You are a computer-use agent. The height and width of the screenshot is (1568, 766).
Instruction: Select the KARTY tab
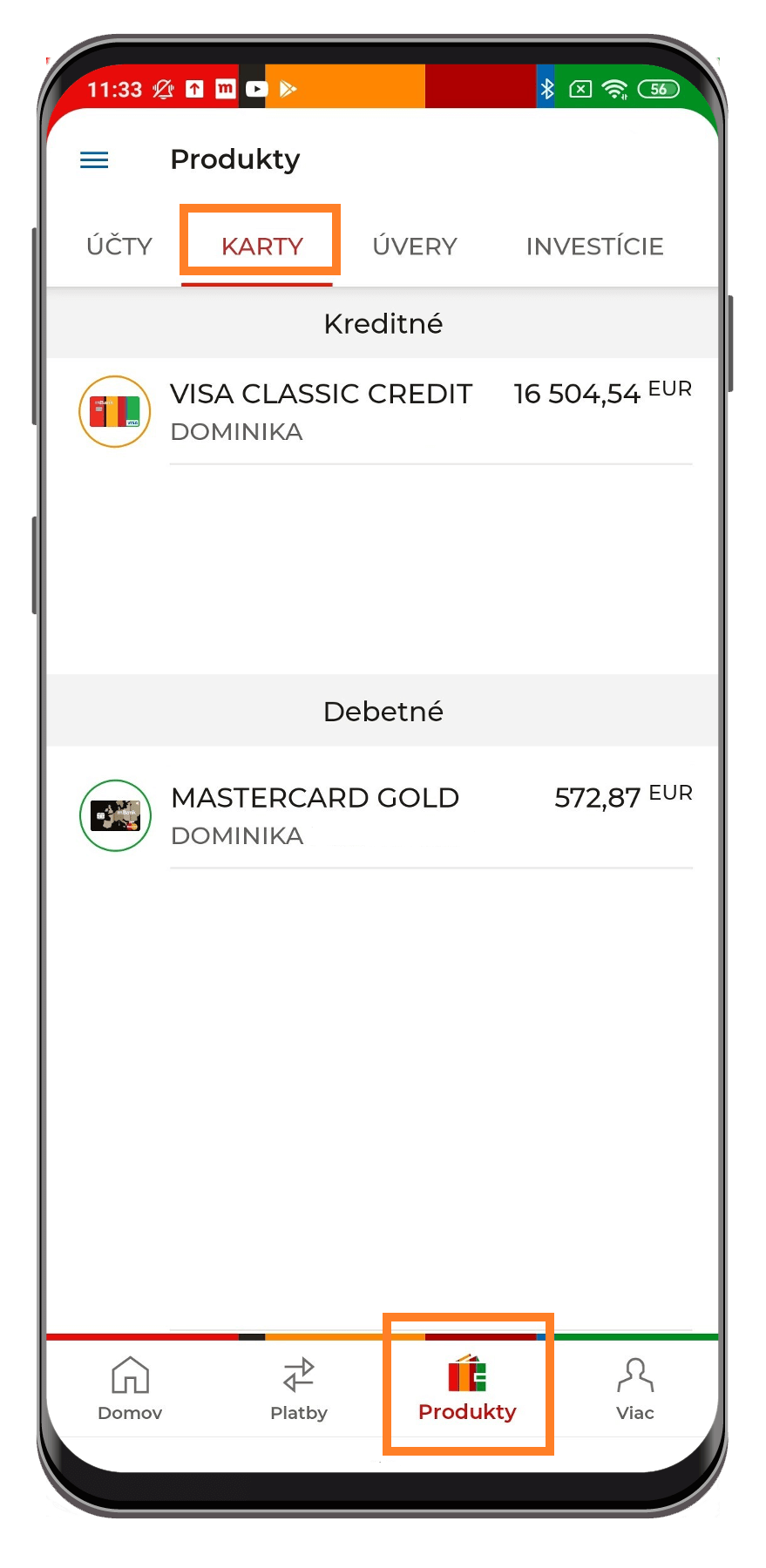[x=261, y=247]
